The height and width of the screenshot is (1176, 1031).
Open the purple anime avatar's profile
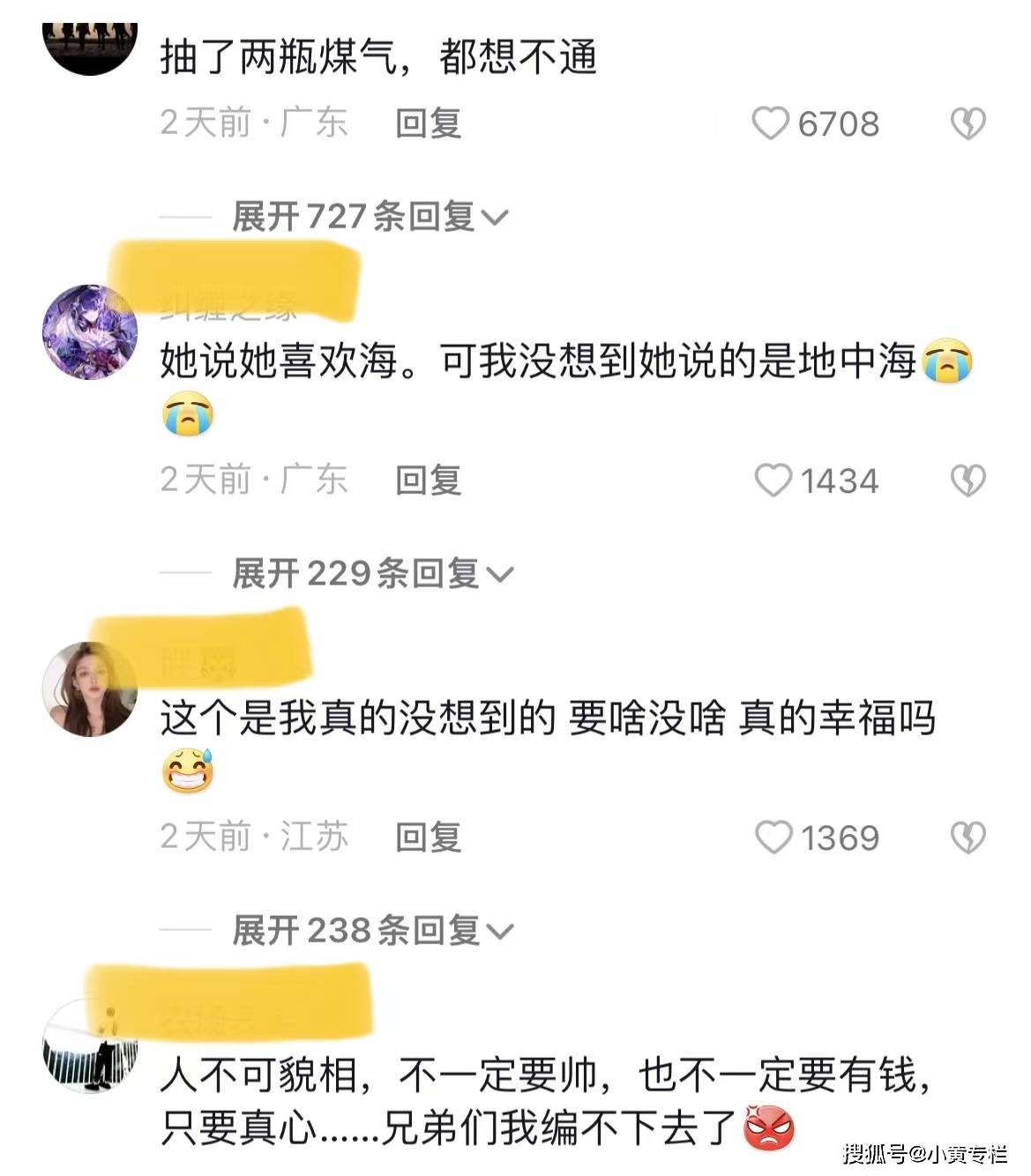coord(89,332)
